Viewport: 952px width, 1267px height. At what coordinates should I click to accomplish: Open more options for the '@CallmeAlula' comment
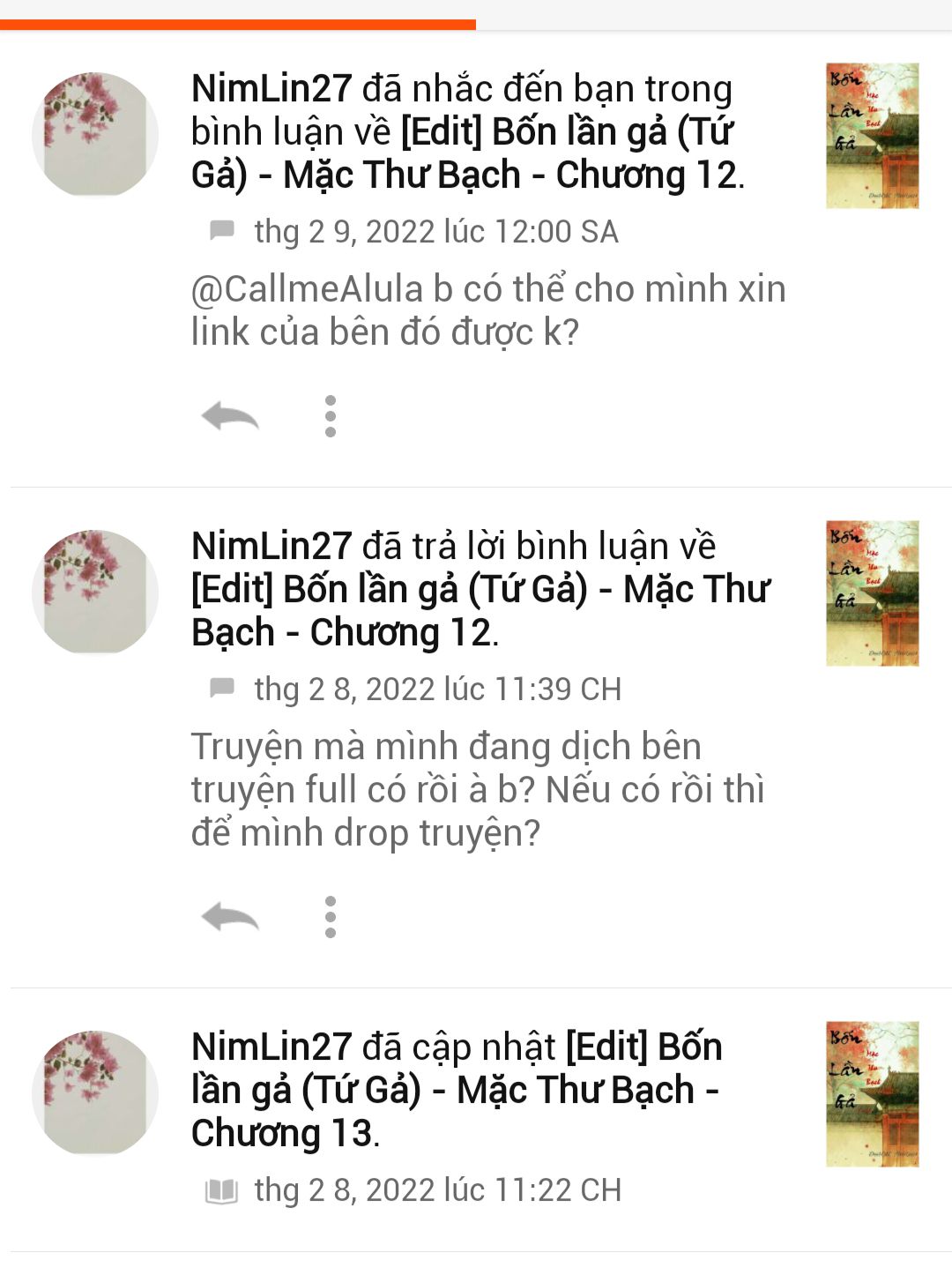click(331, 415)
